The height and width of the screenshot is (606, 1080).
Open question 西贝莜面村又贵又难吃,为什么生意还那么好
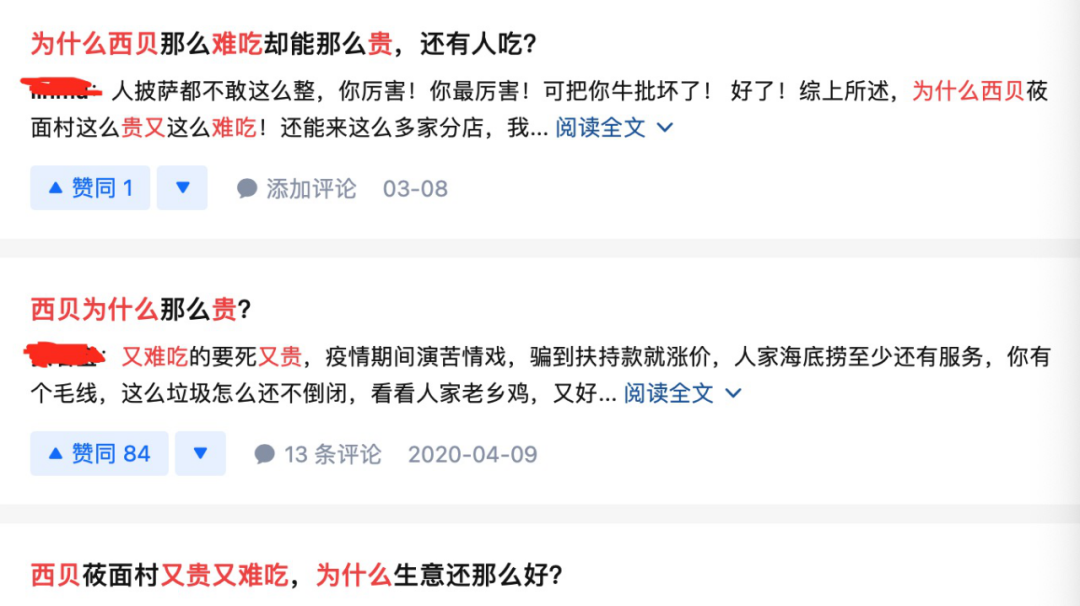(296, 575)
